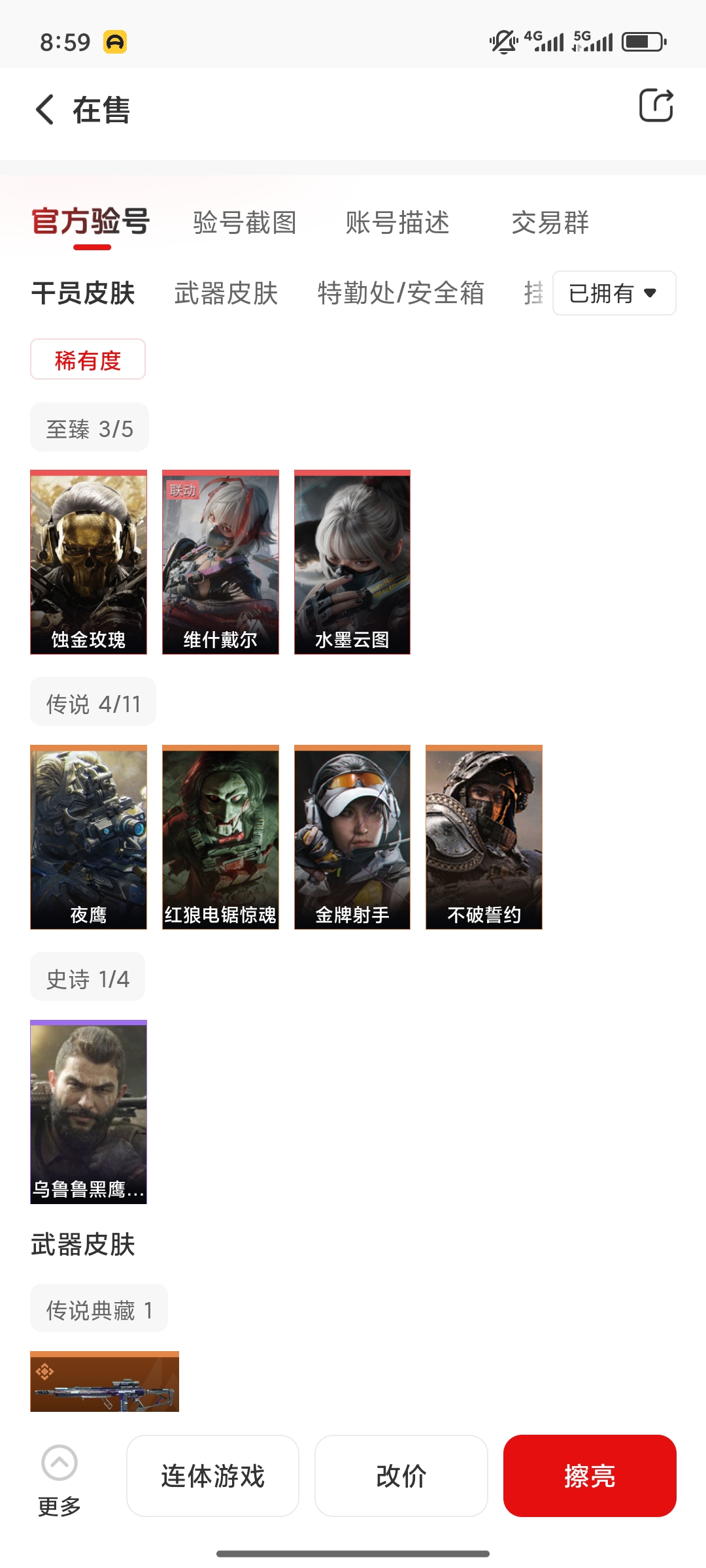Expand the 已拥有 dropdown filter
The height and width of the screenshot is (1568, 706).
(x=614, y=293)
